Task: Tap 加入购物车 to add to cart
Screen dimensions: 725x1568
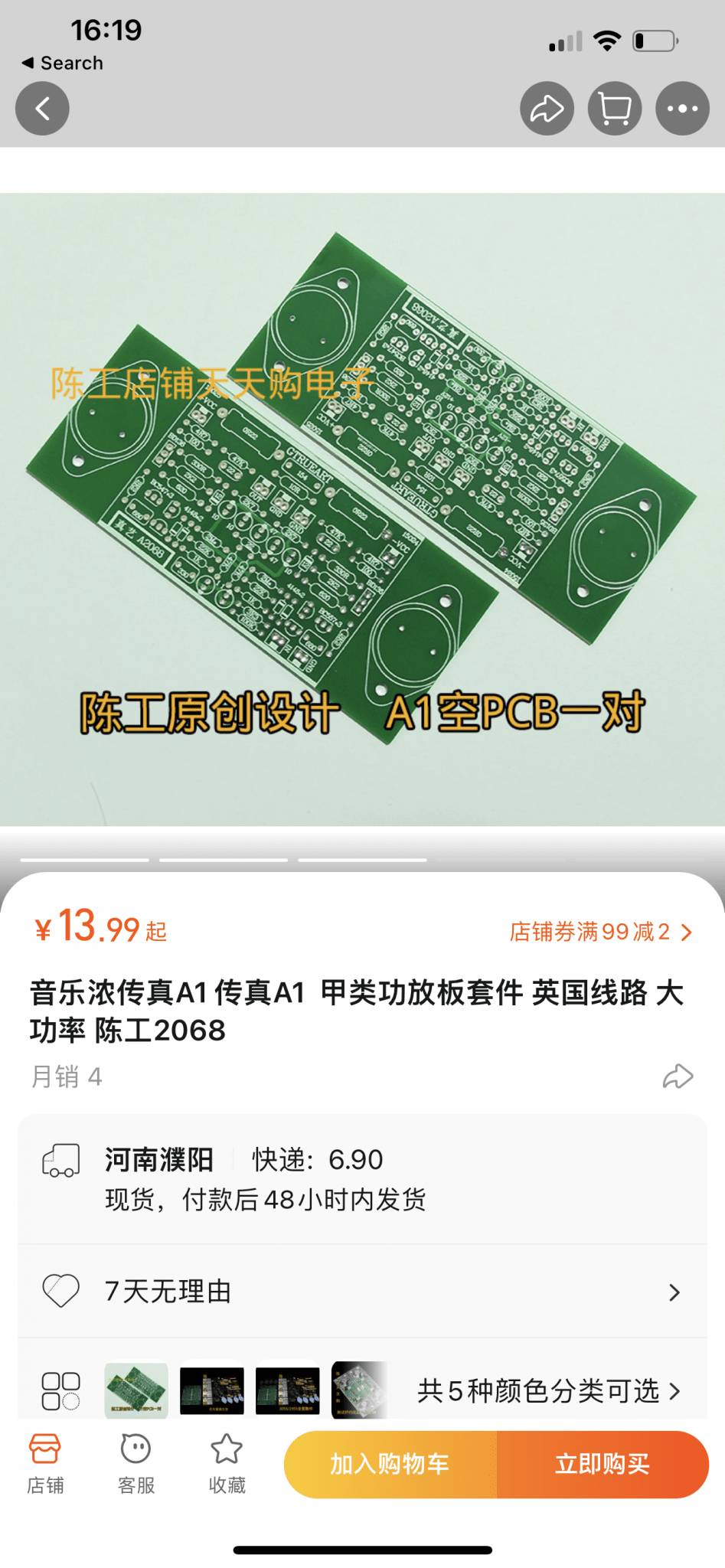Action: coord(390,1465)
